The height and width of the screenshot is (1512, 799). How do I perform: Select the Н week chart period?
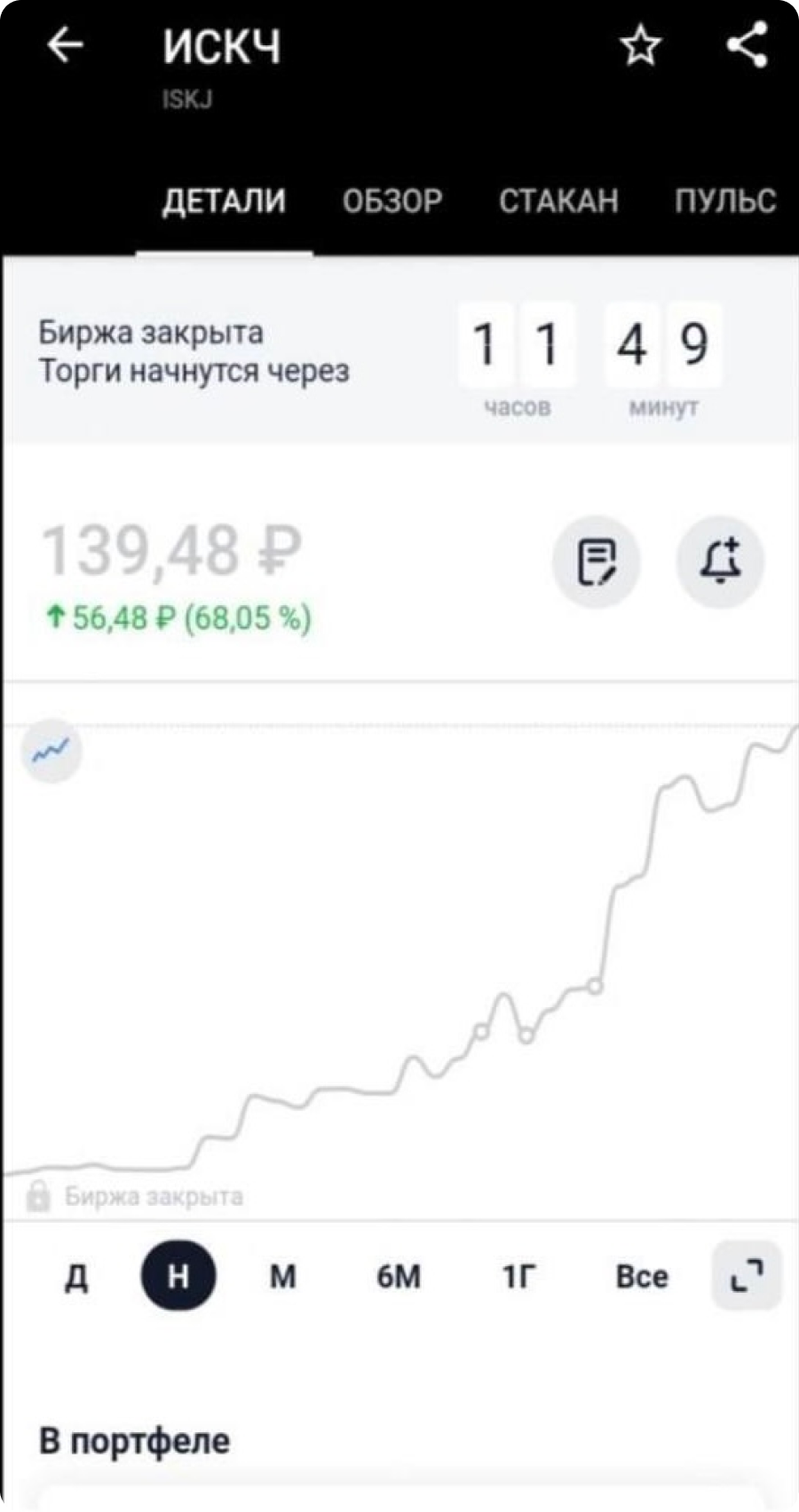178,1277
